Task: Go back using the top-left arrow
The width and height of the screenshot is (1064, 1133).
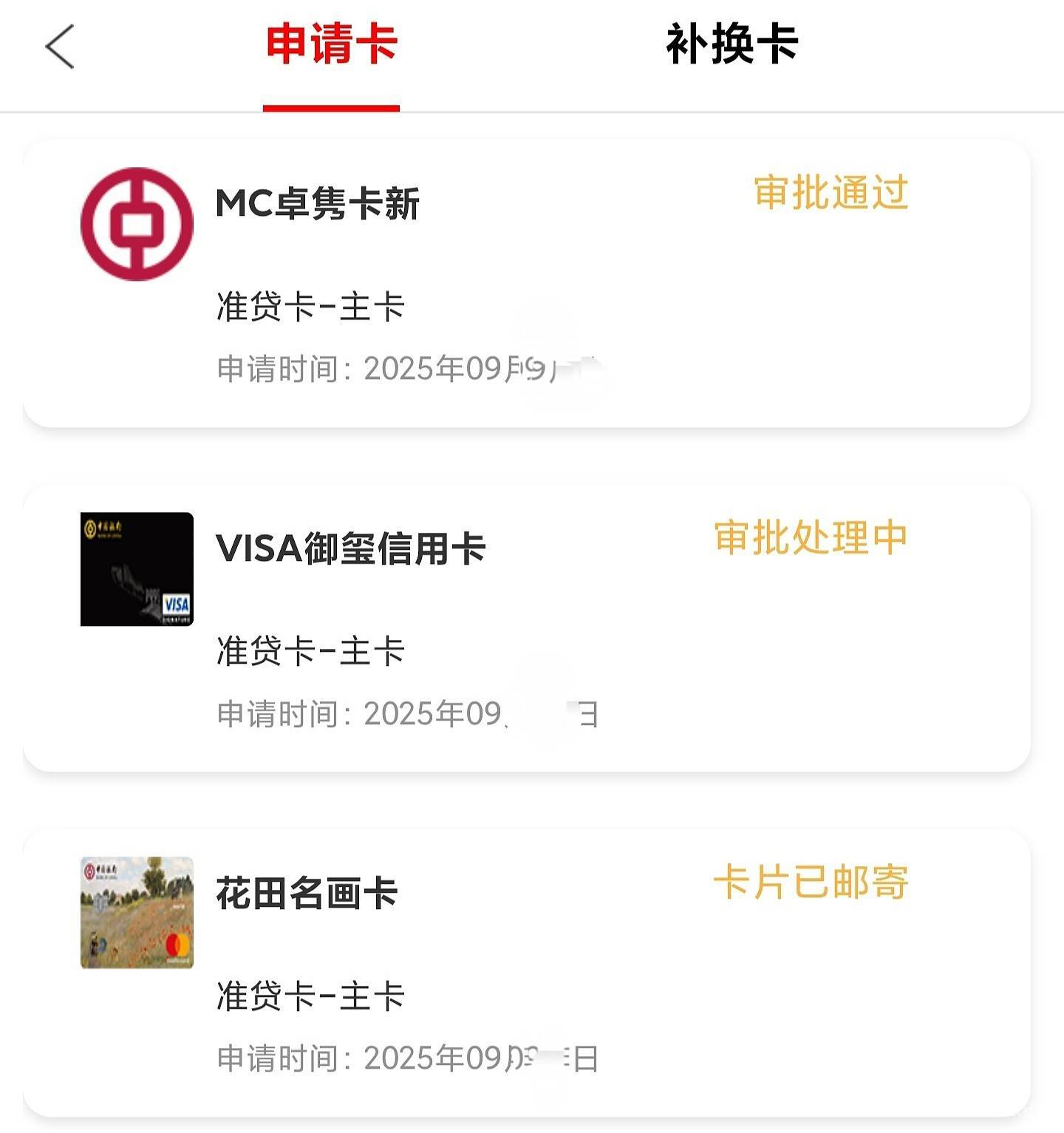Action: [60, 46]
